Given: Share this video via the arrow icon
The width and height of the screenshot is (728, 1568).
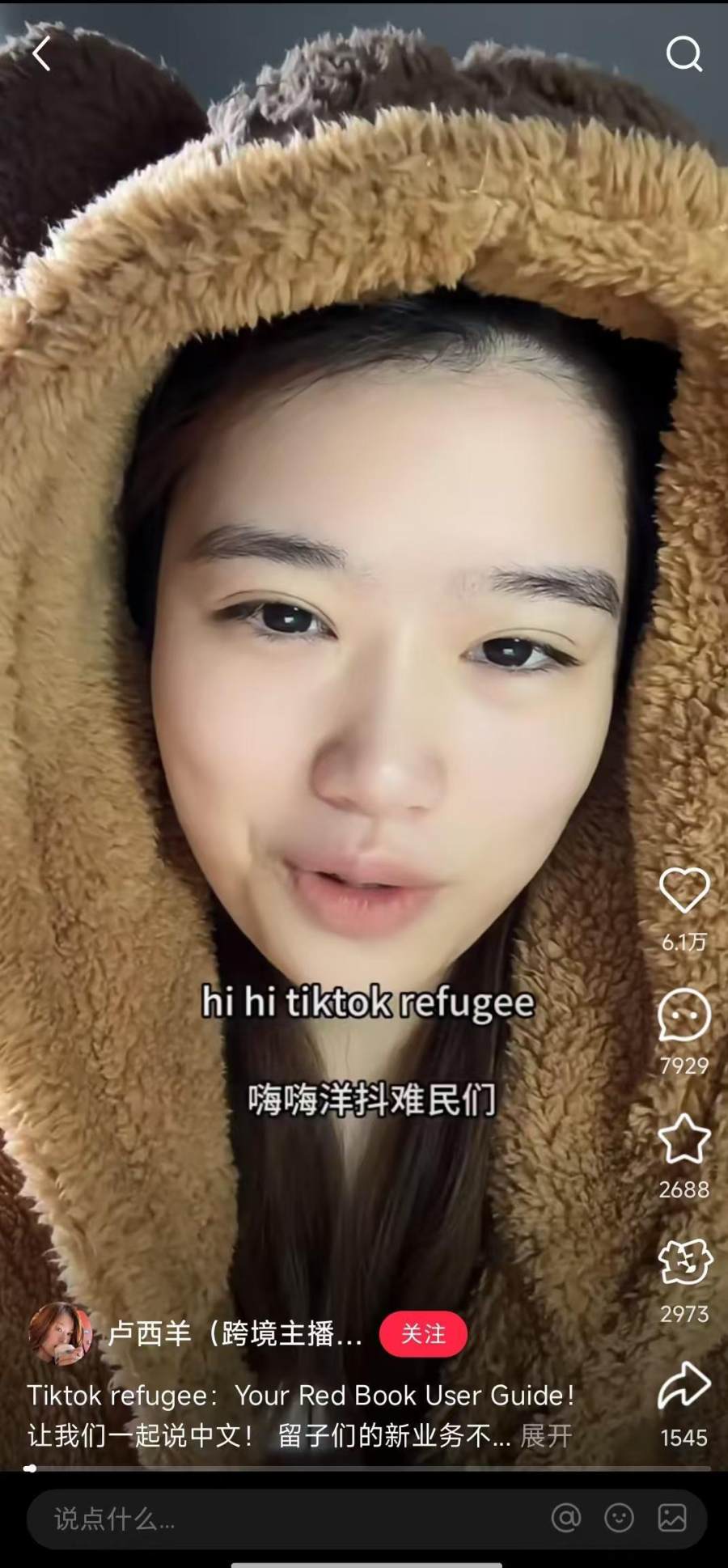Looking at the screenshot, I should click(x=684, y=1386).
